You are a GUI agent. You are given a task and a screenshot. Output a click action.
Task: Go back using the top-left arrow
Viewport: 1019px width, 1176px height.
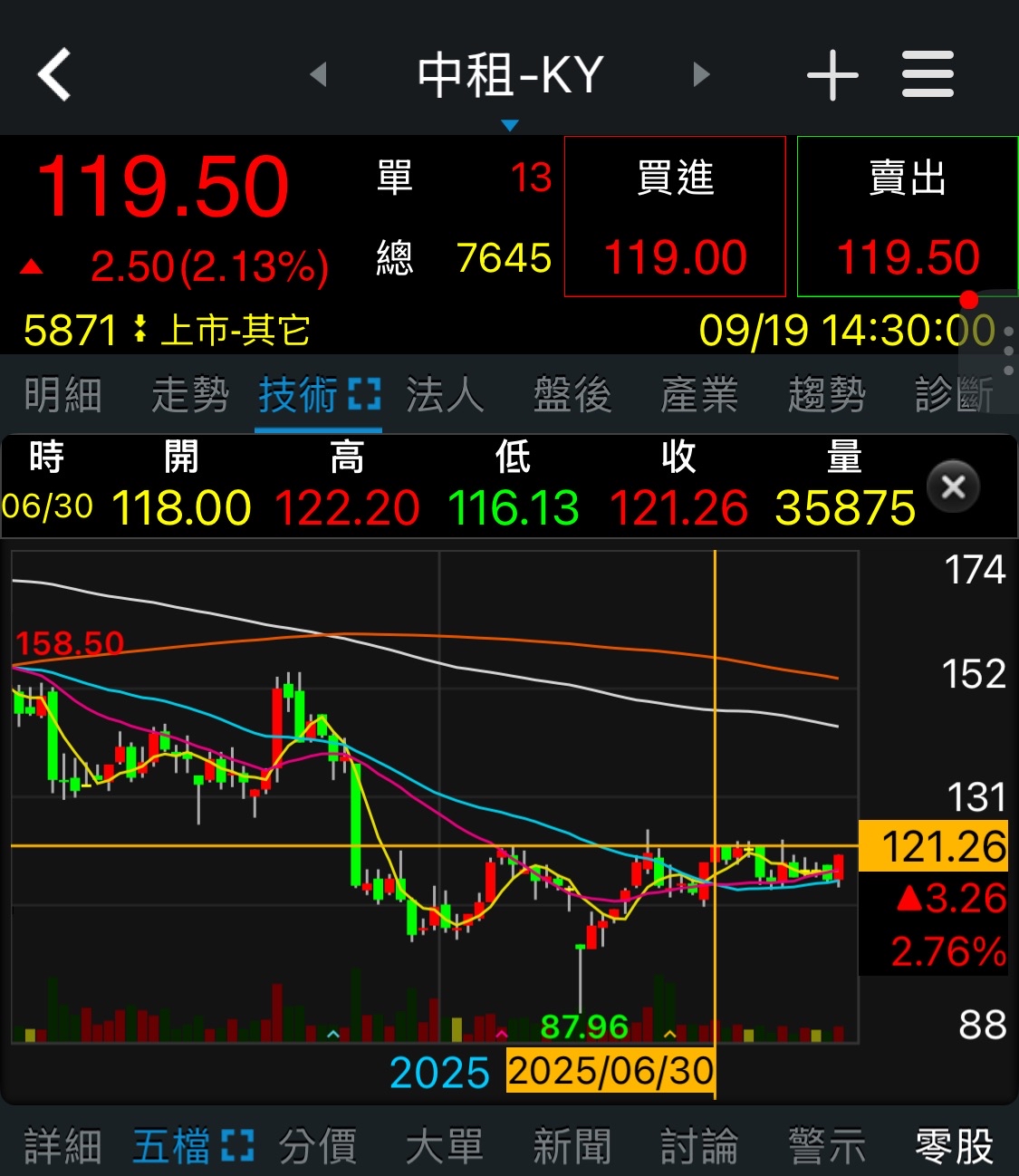54,74
